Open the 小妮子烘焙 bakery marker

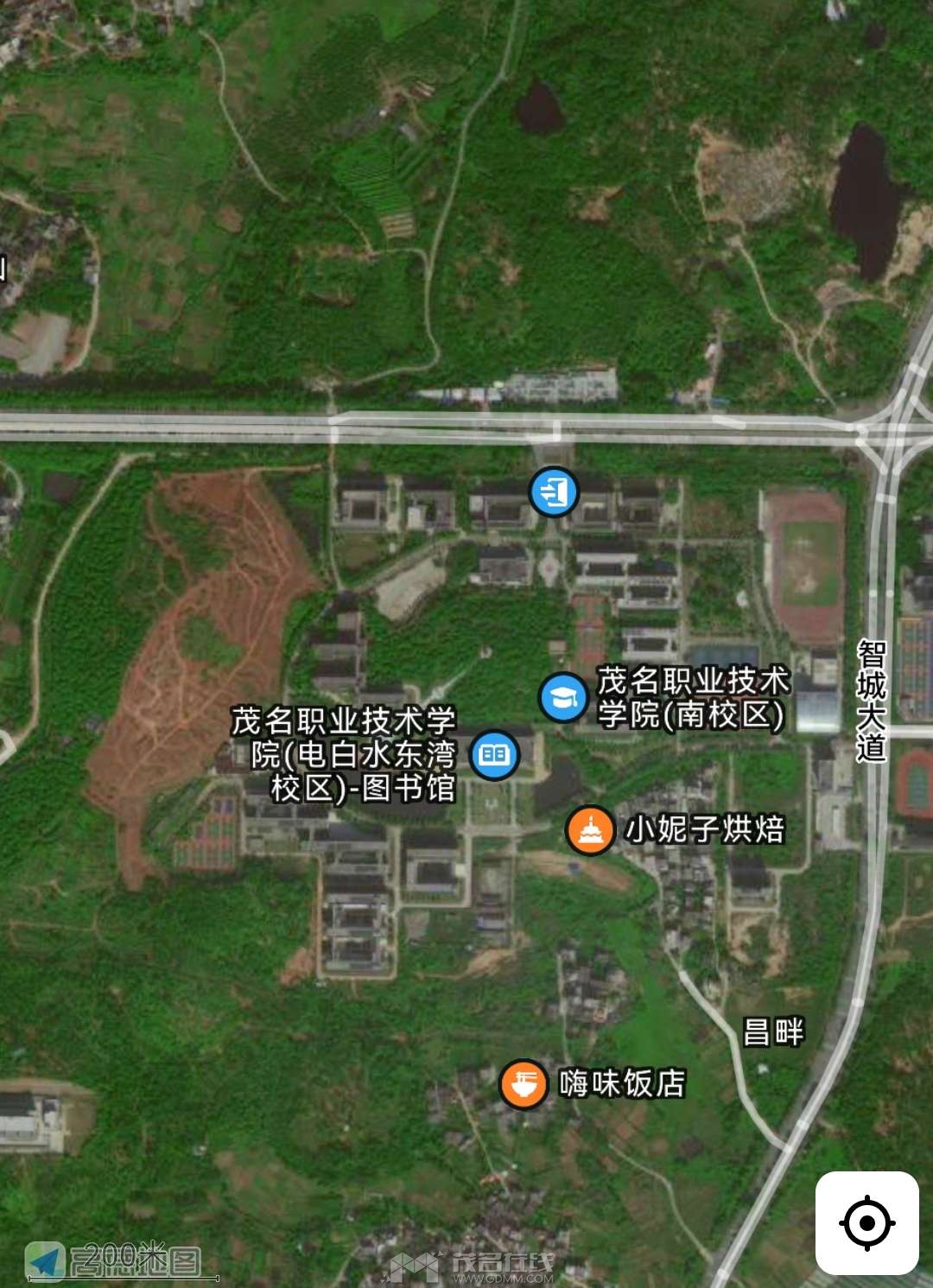(x=590, y=830)
